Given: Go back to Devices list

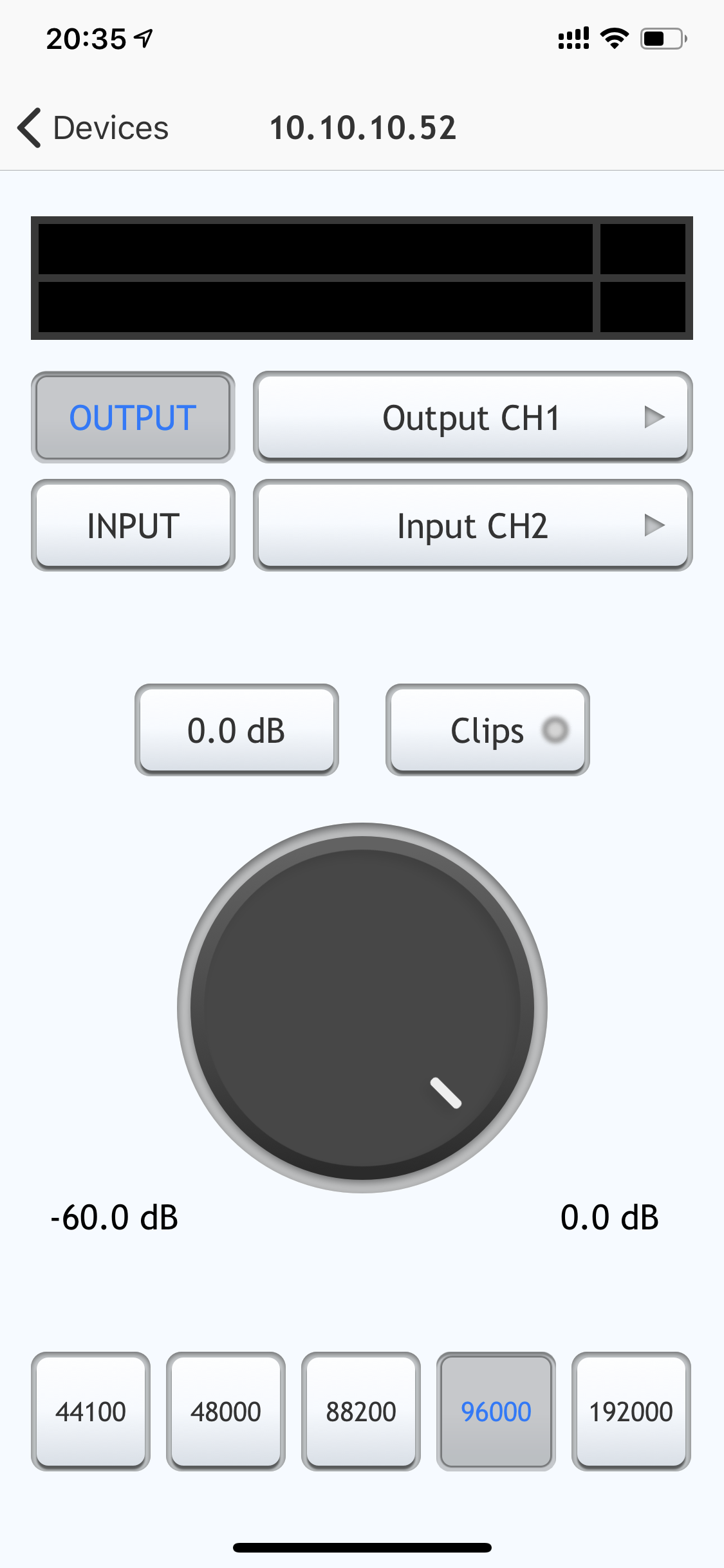Looking at the screenshot, I should pyautogui.click(x=93, y=127).
